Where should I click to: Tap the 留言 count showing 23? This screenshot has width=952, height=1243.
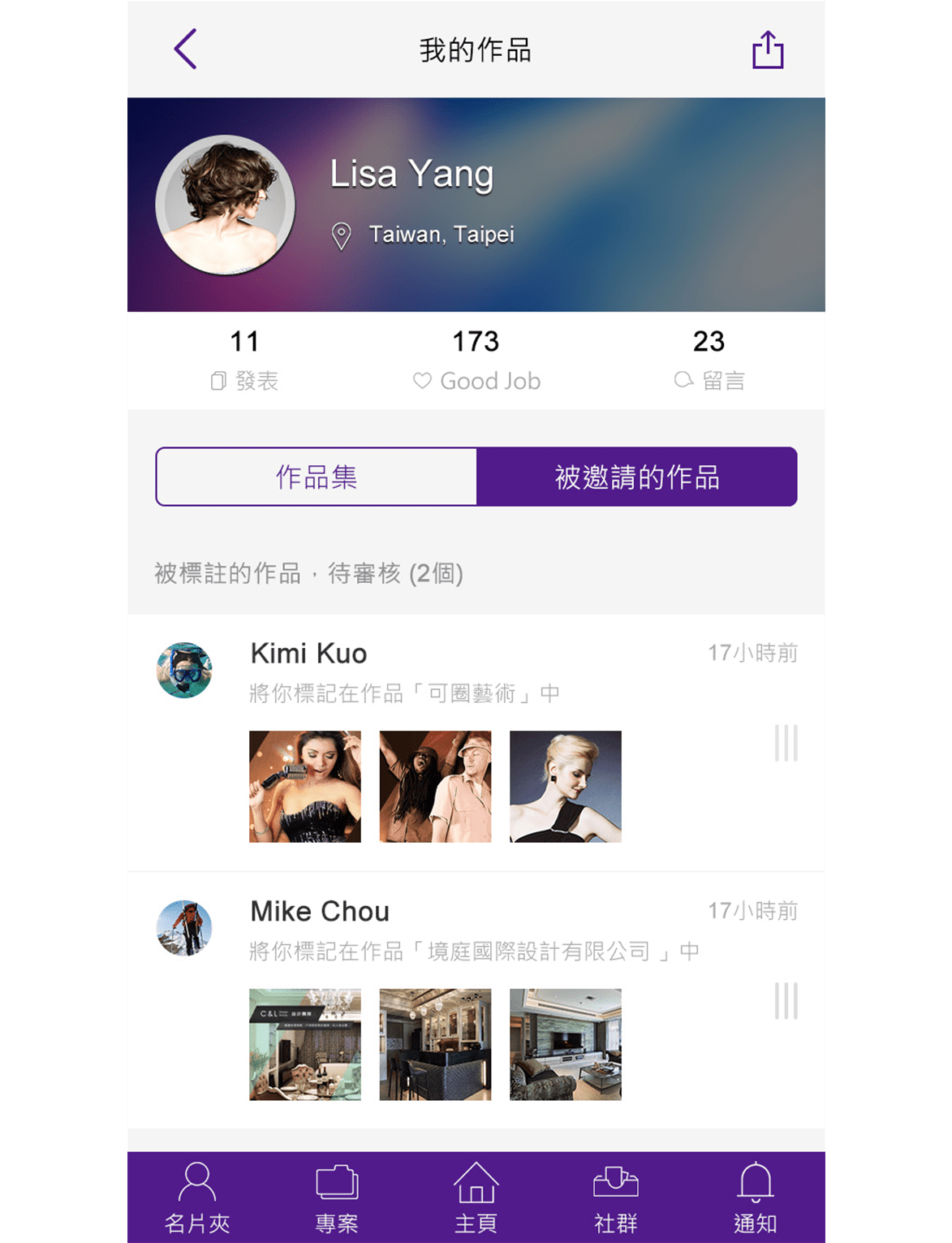[x=709, y=342]
